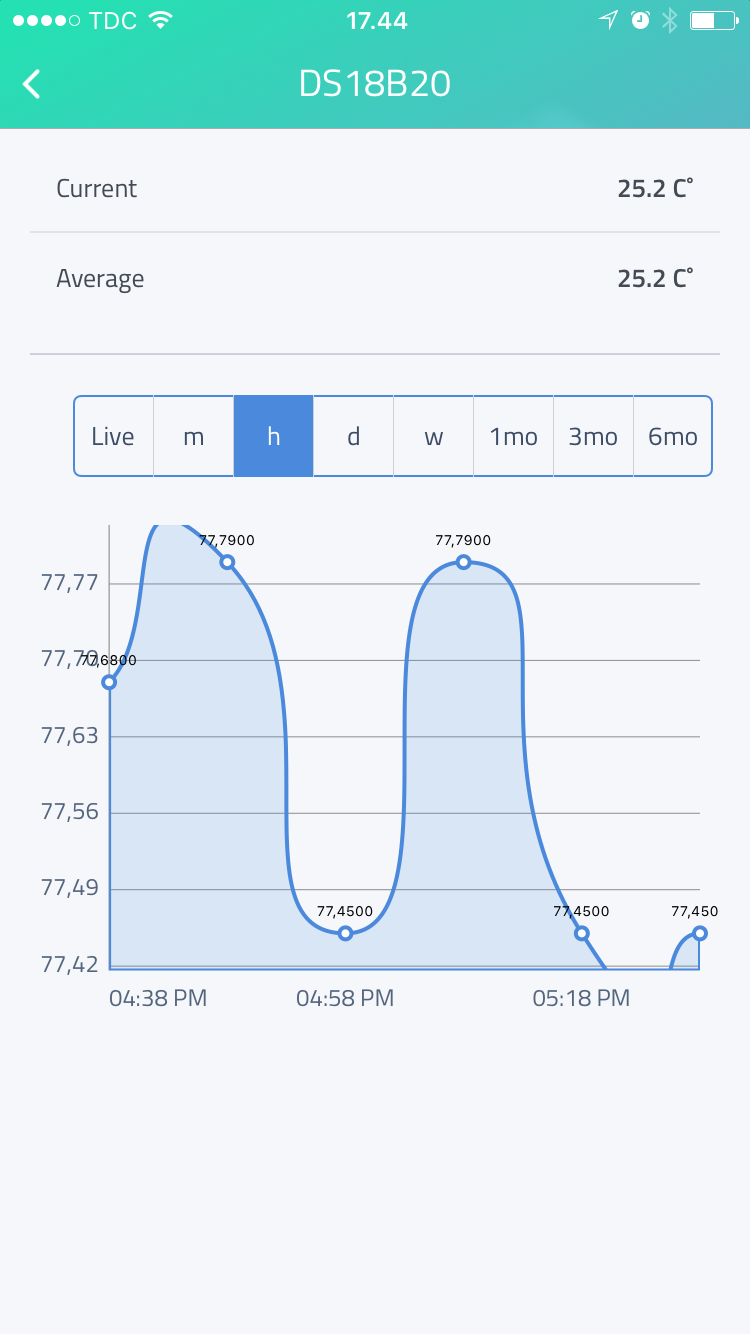
Task: Switch the chart to d range
Action: point(354,436)
